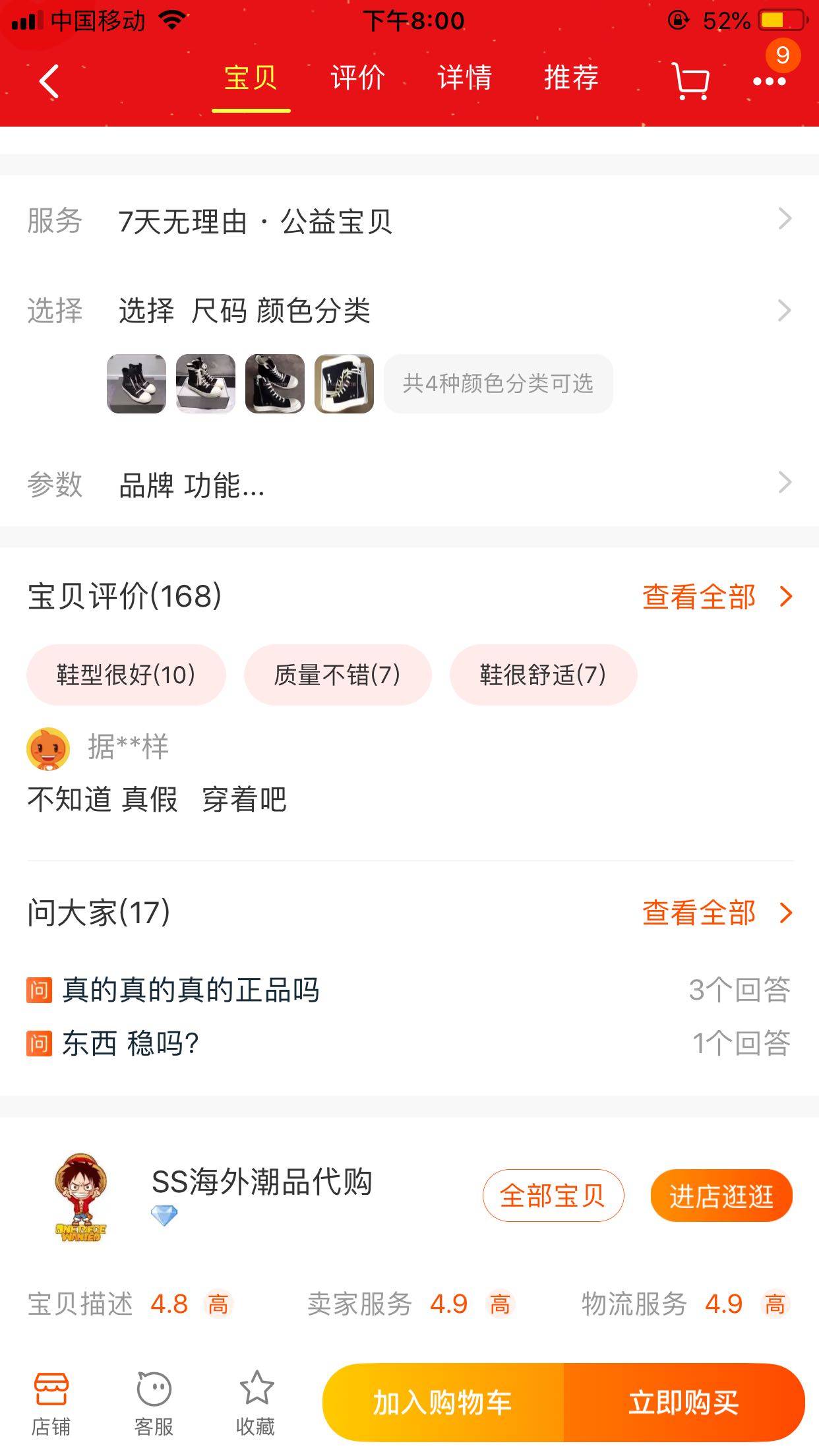Buy now with 立即购买
The height and width of the screenshot is (1456, 819).
click(x=683, y=1403)
